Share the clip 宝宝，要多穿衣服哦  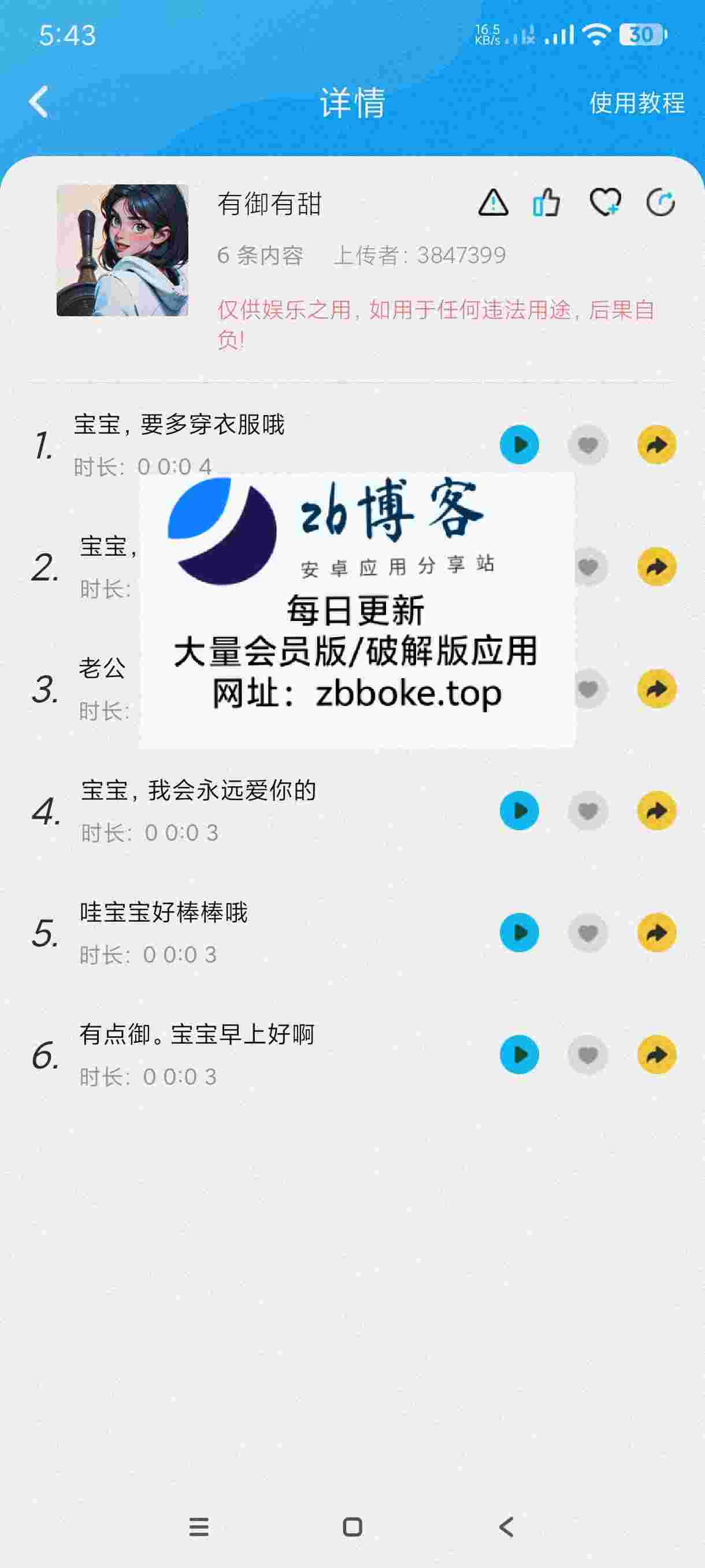(657, 445)
